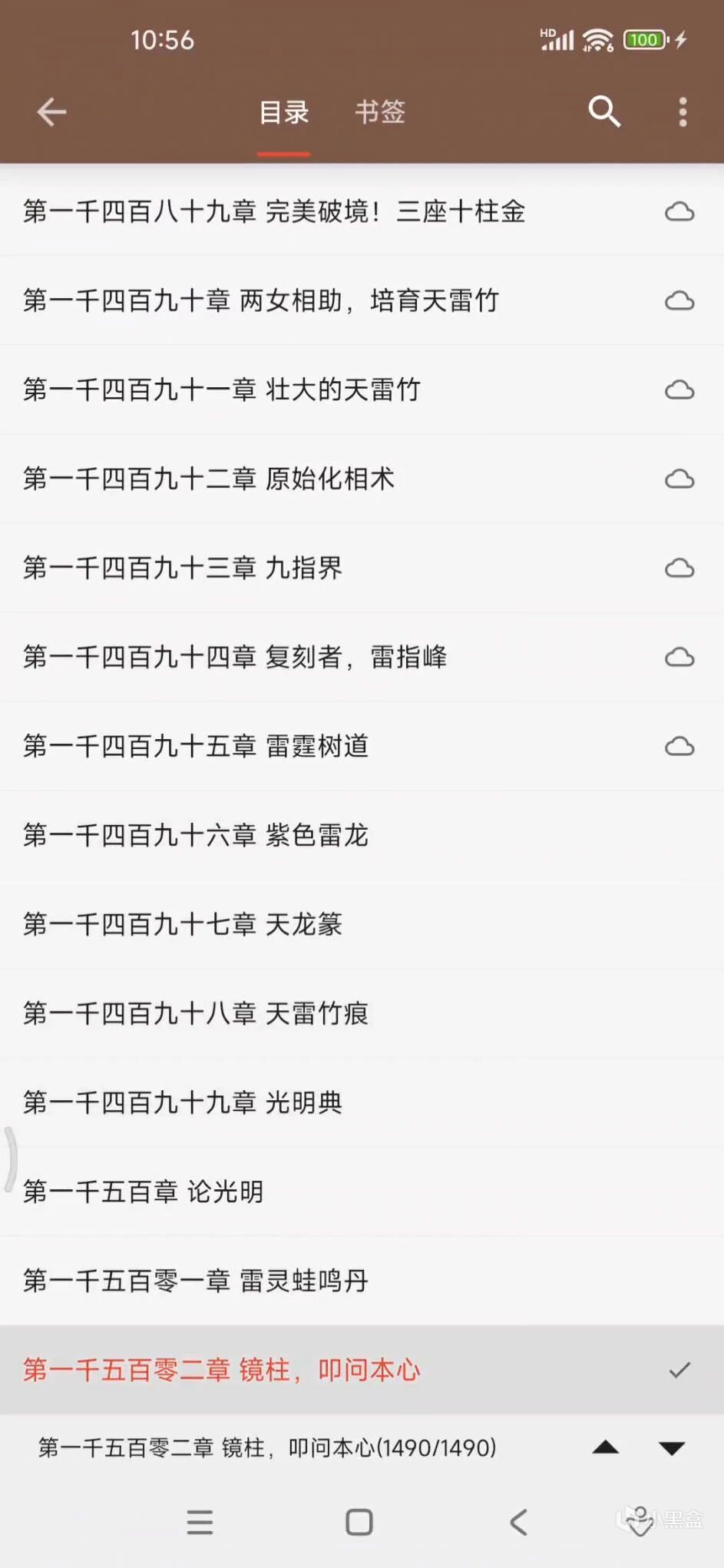This screenshot has height=1568, width=724.
Task: Open the three-dot overflow menu
Action: pos(683,112)
